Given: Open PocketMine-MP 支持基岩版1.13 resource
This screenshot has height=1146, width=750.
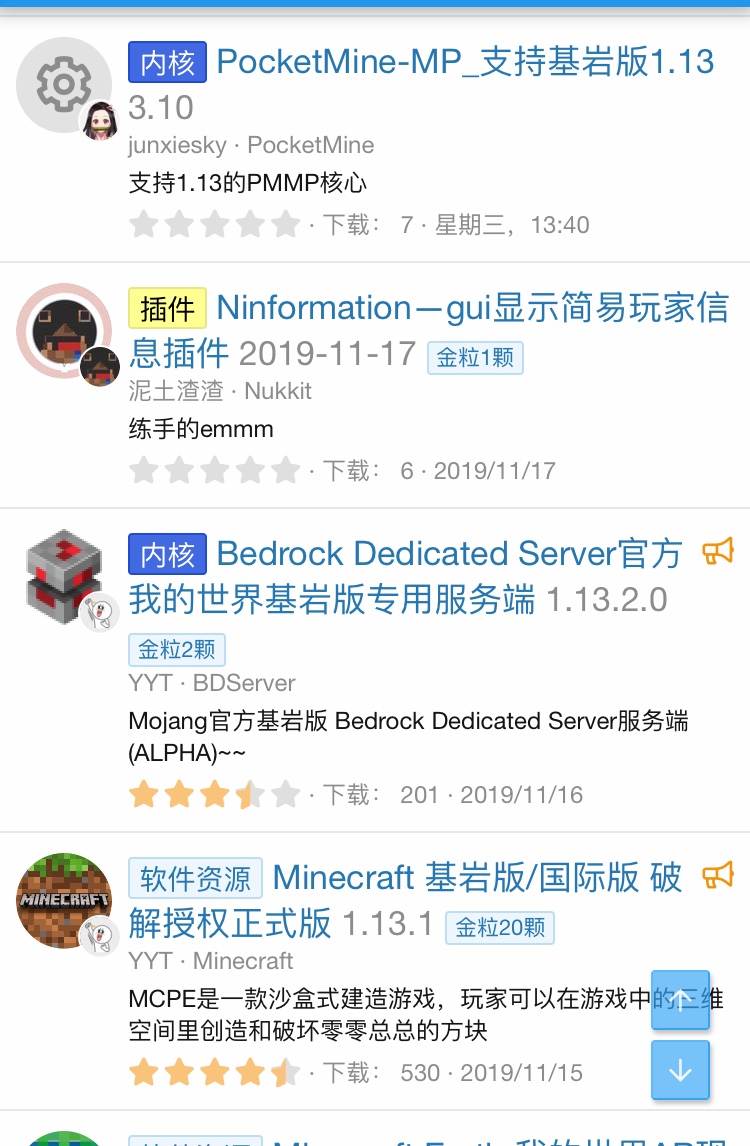Looking at the screenshot, I should [x=465, y=62].
